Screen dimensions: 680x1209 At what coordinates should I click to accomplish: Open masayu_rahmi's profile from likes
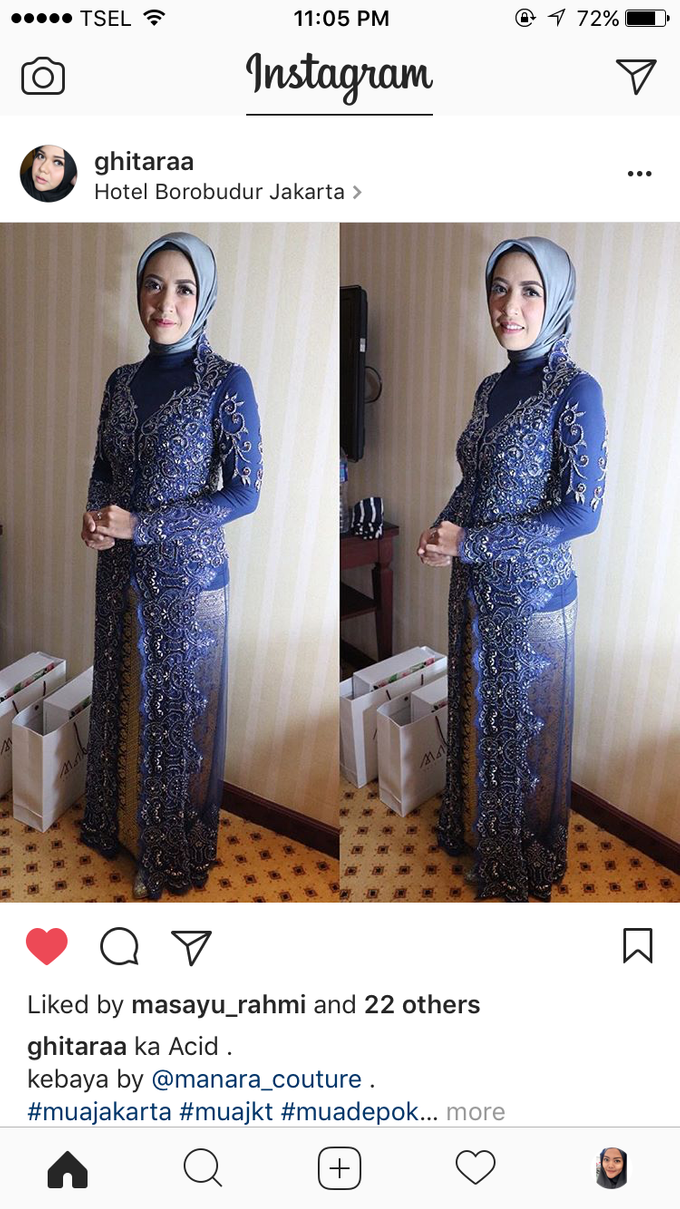coord(219,1005)
